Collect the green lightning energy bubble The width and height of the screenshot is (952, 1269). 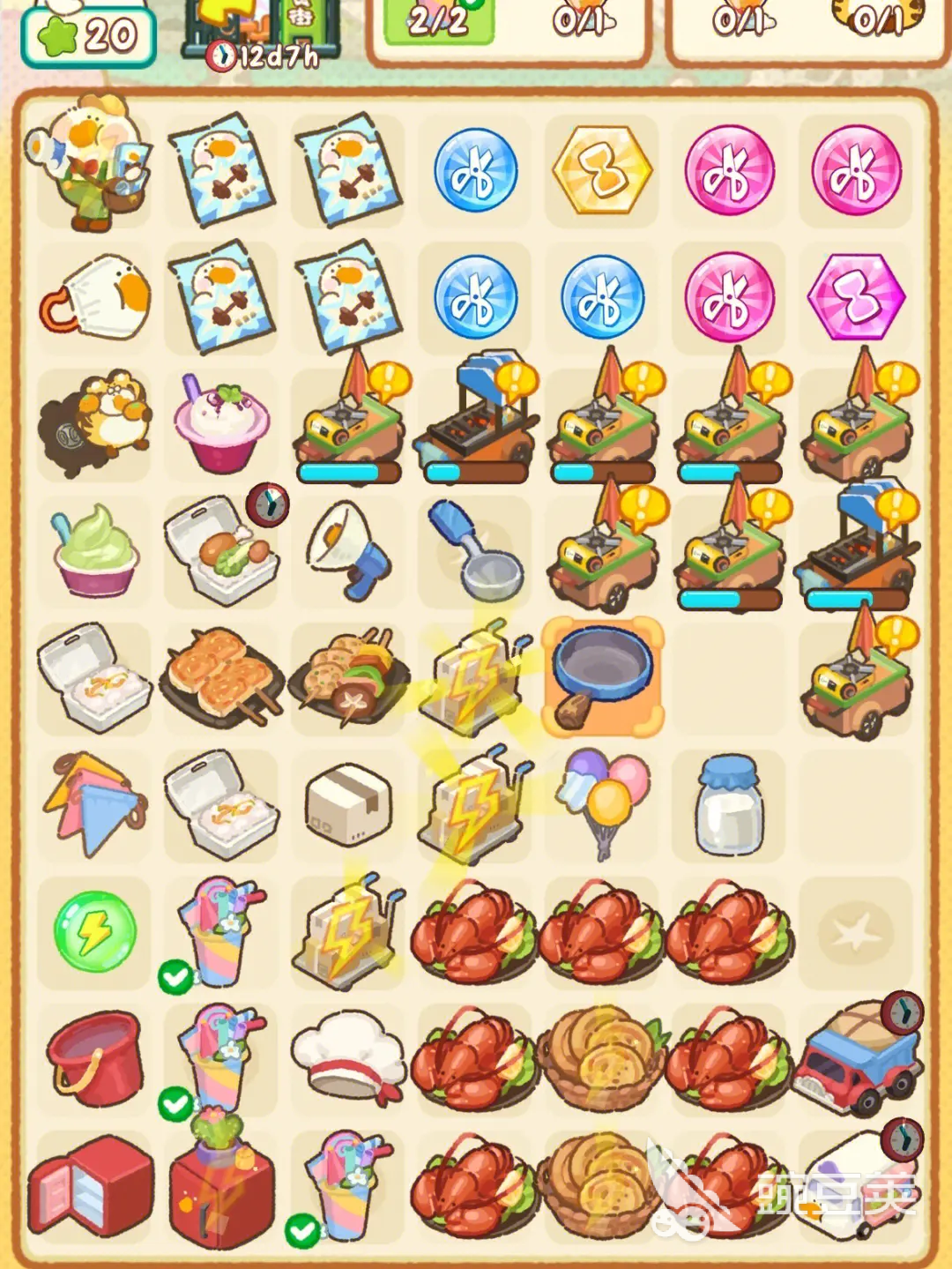(94, 930)
